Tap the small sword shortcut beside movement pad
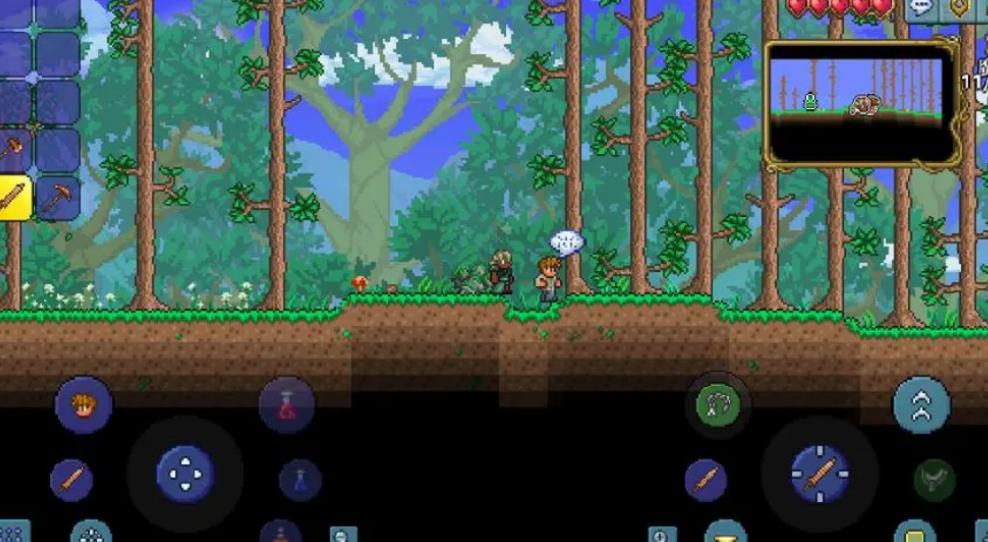The height and width of the screenshot is (542, 988). (x=71, y=480)
